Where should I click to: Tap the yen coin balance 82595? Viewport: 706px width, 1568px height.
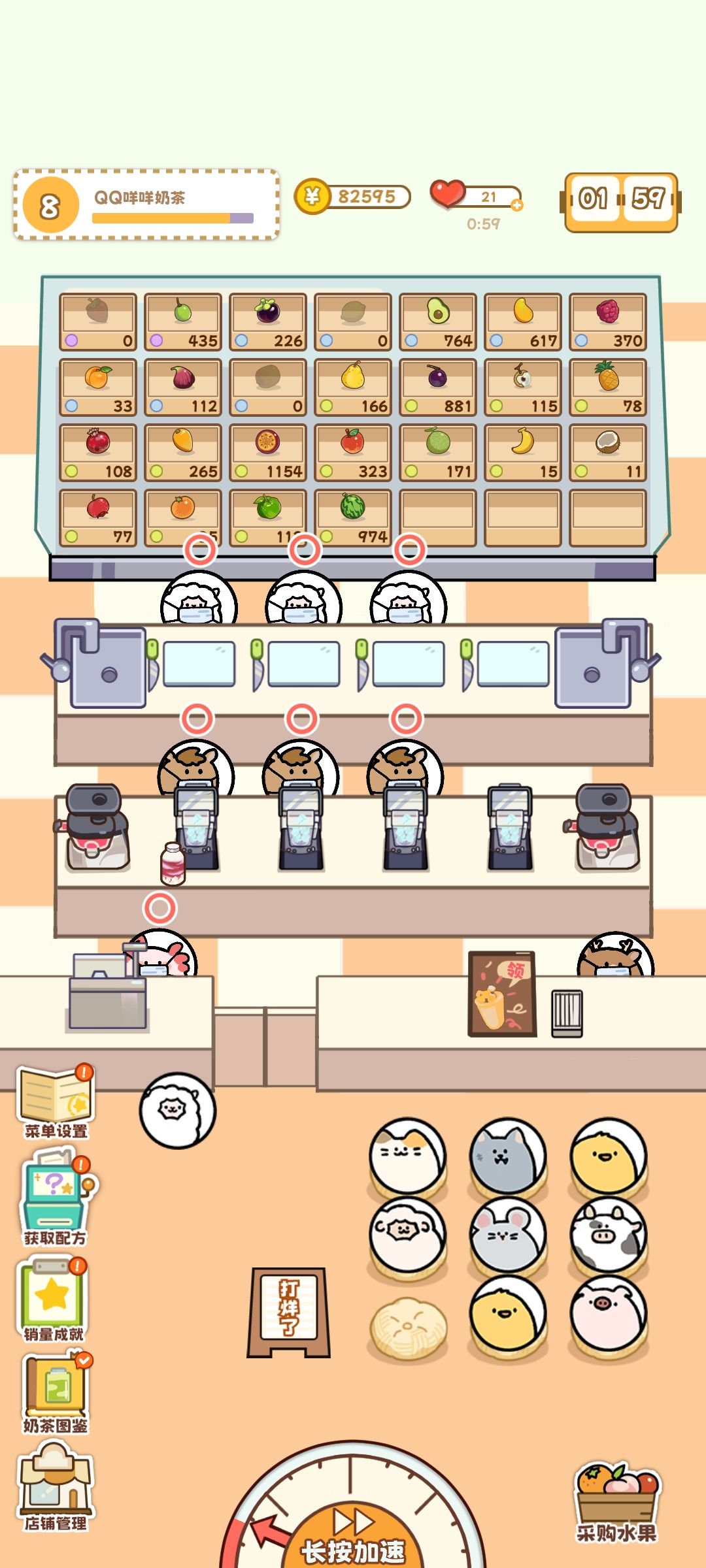[x=353, y=196]
